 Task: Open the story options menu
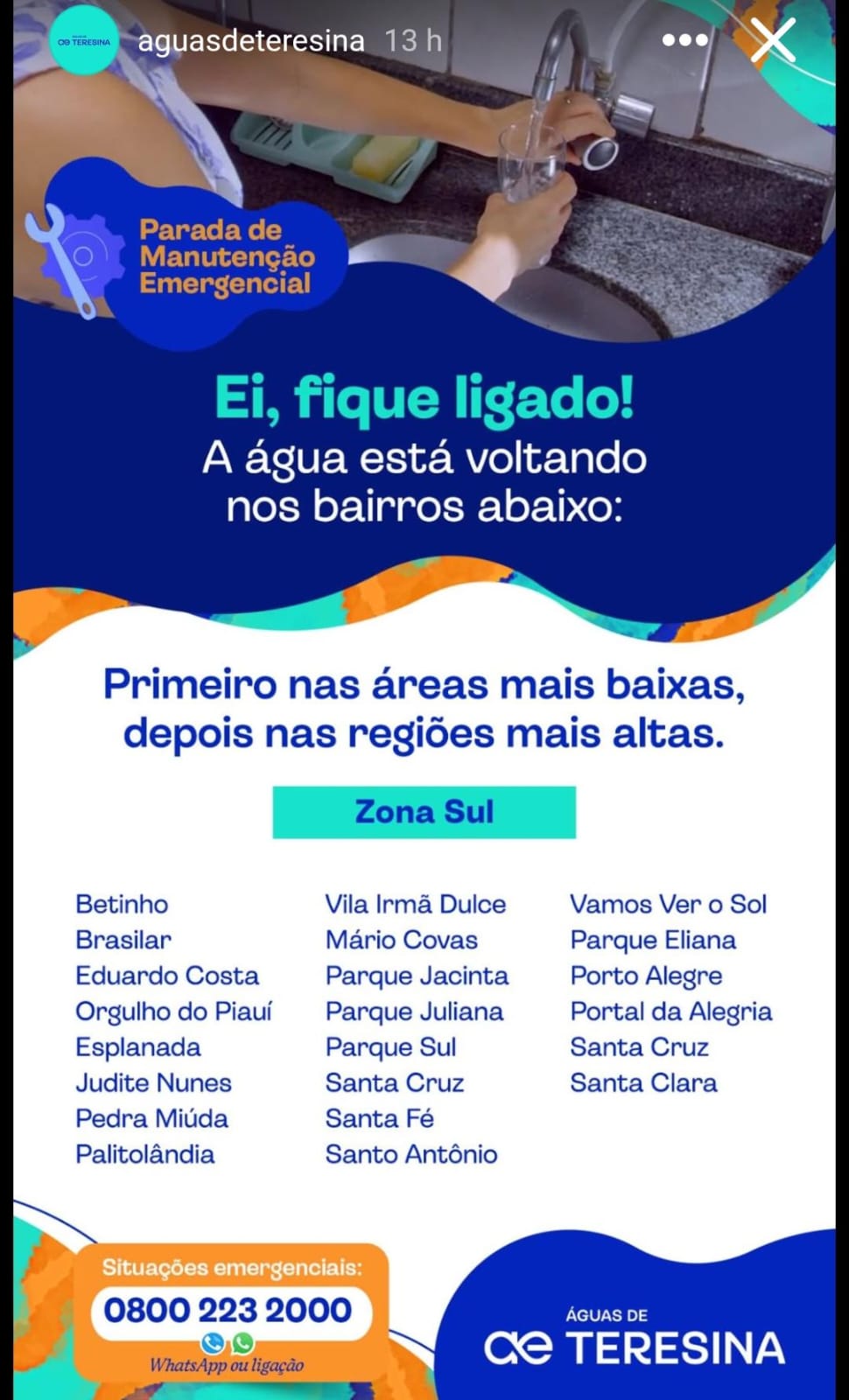point(685,40)
